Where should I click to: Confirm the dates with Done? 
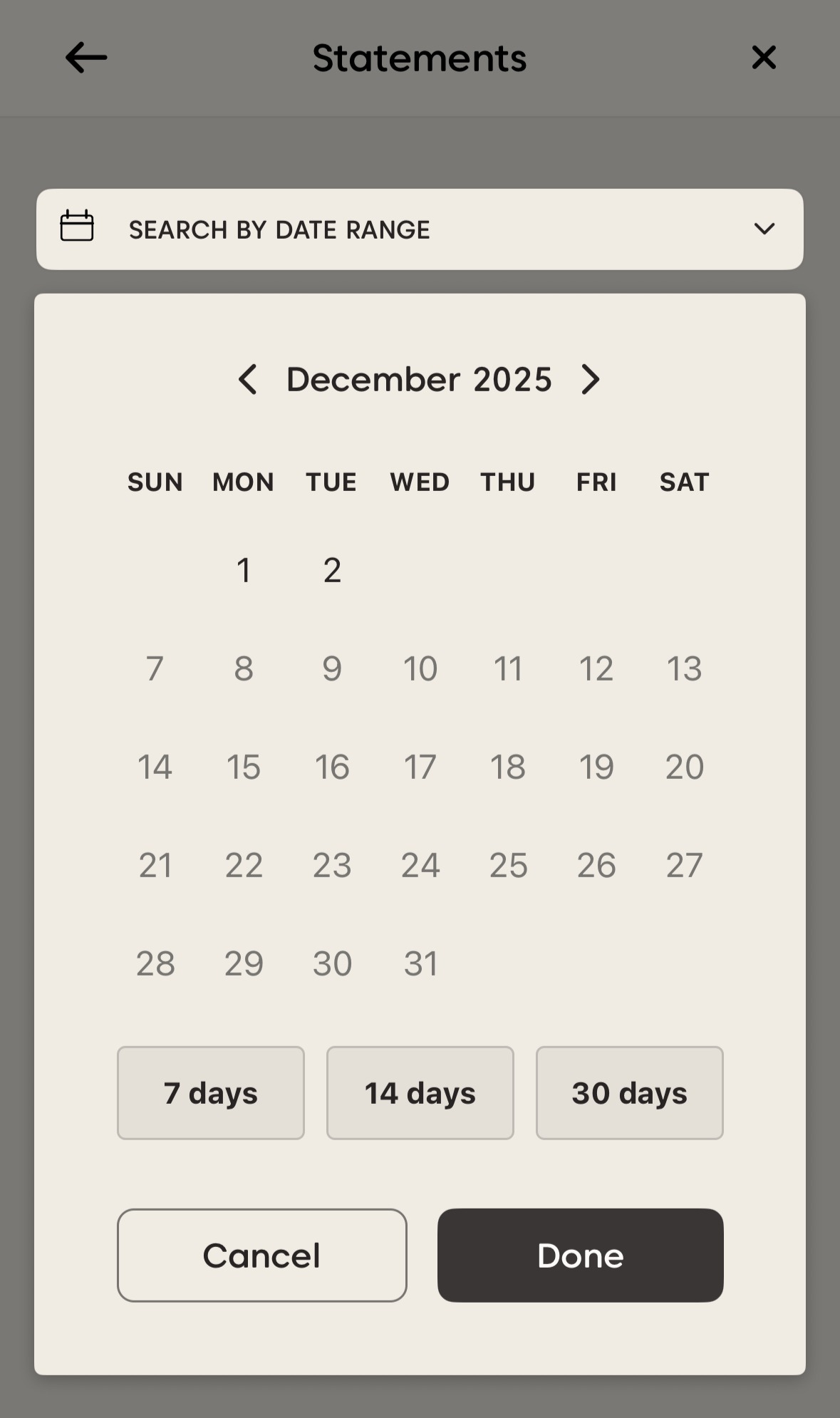[x=581, y=1256]
